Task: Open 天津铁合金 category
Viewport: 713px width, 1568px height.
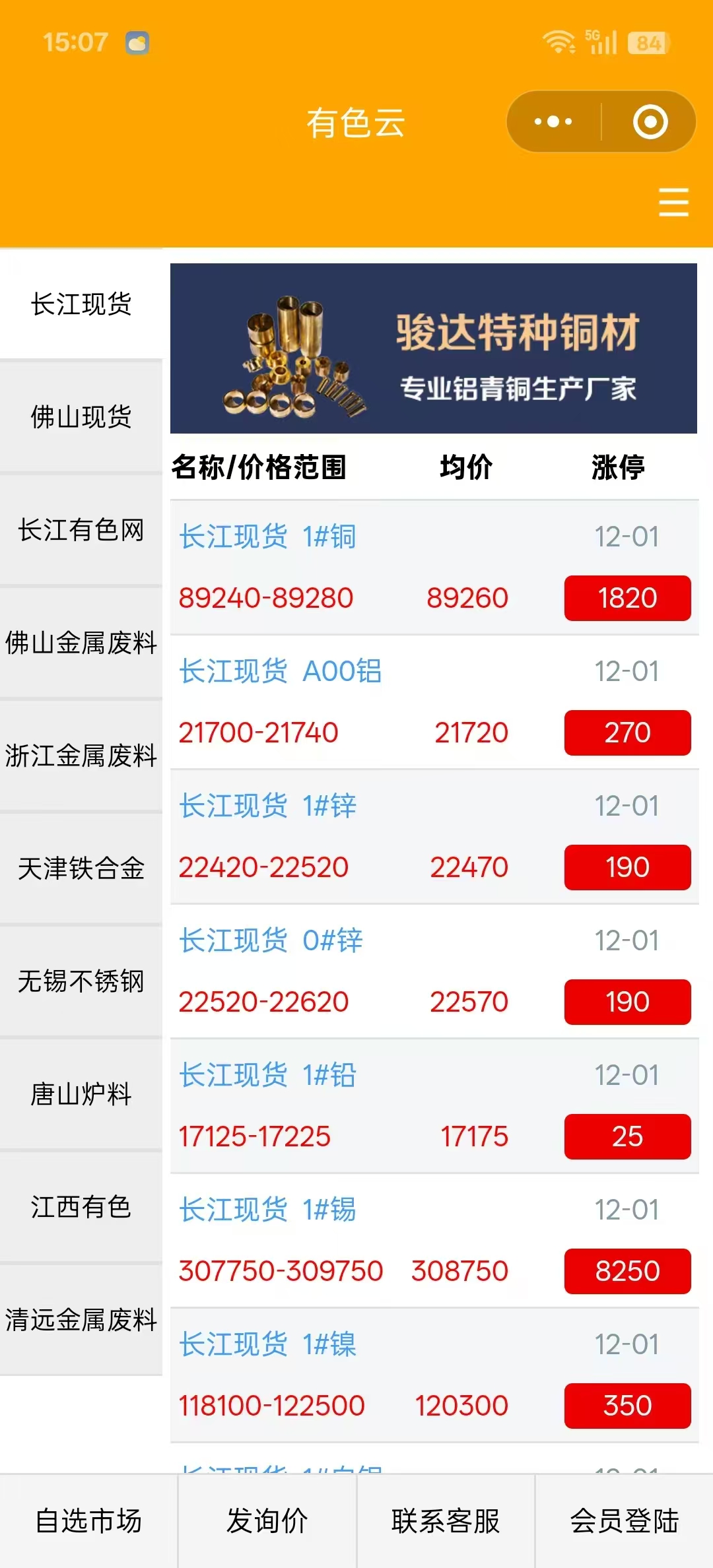Action: point(81,868)
